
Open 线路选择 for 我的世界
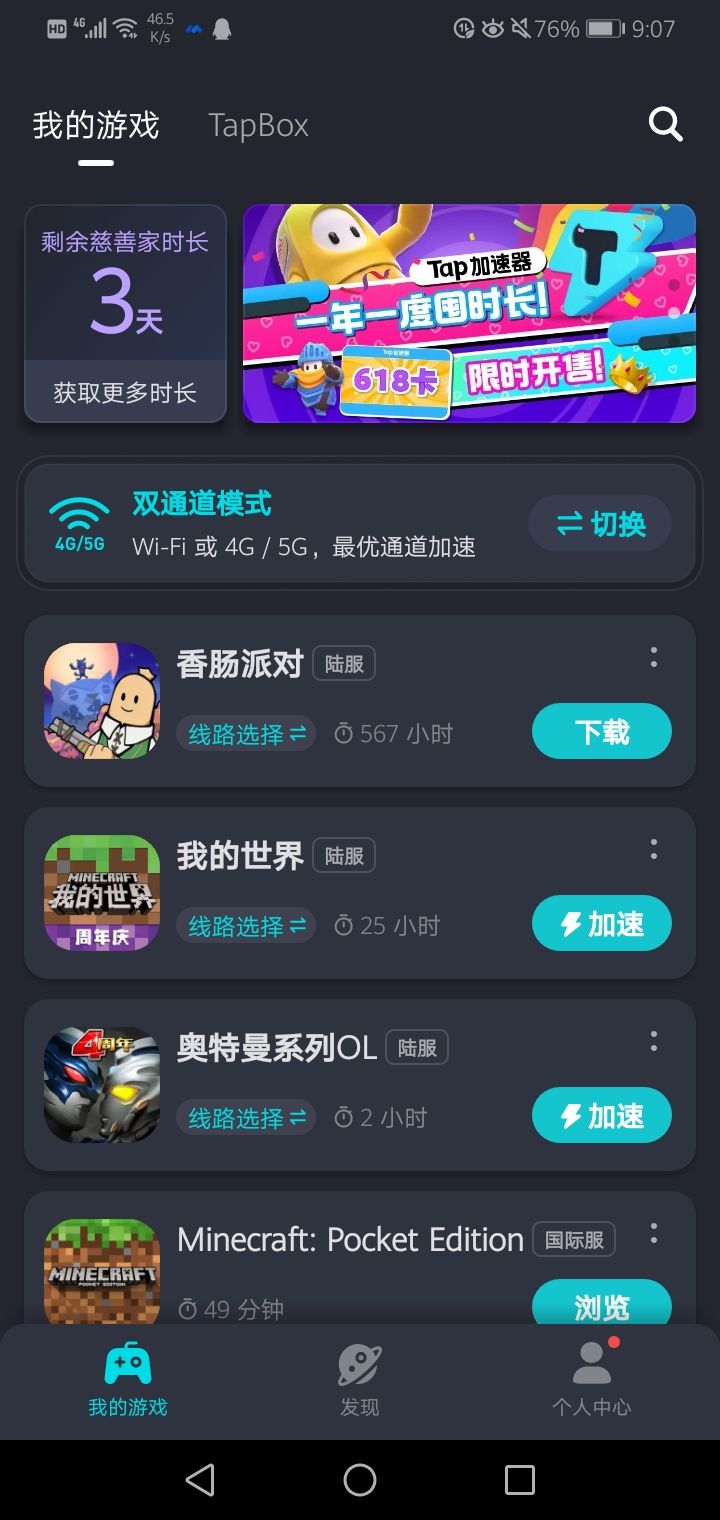pos(246,925)
